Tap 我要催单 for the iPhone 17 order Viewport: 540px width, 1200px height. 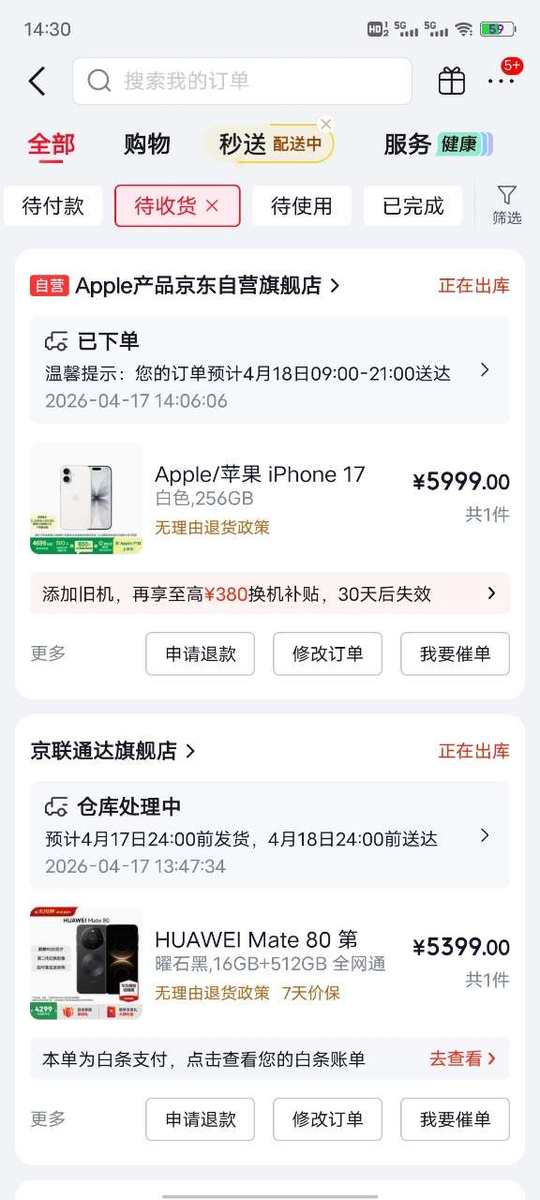coord(455,654)
